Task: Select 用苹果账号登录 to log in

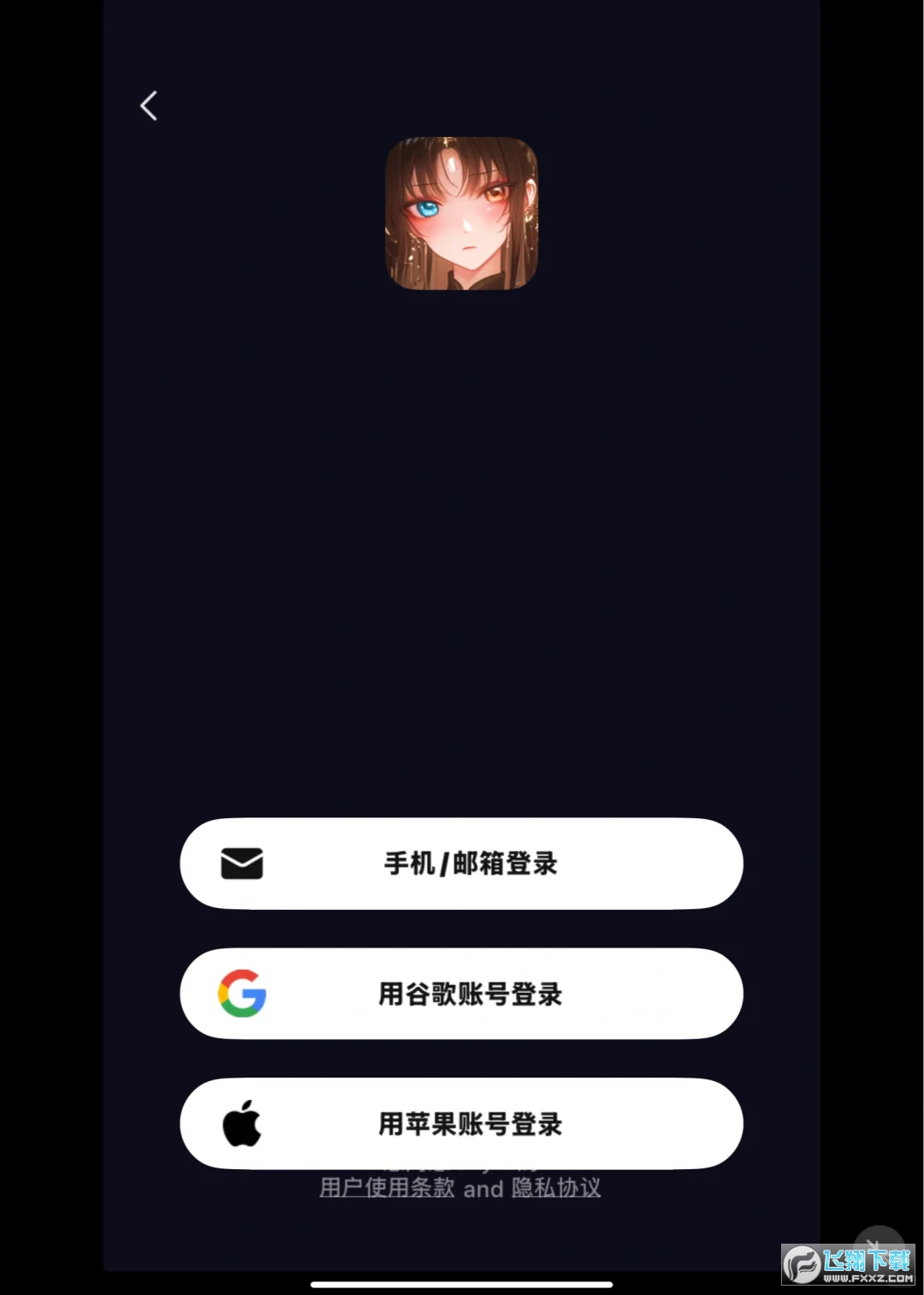Action: pyautogui.click(x=461, y=1124)
